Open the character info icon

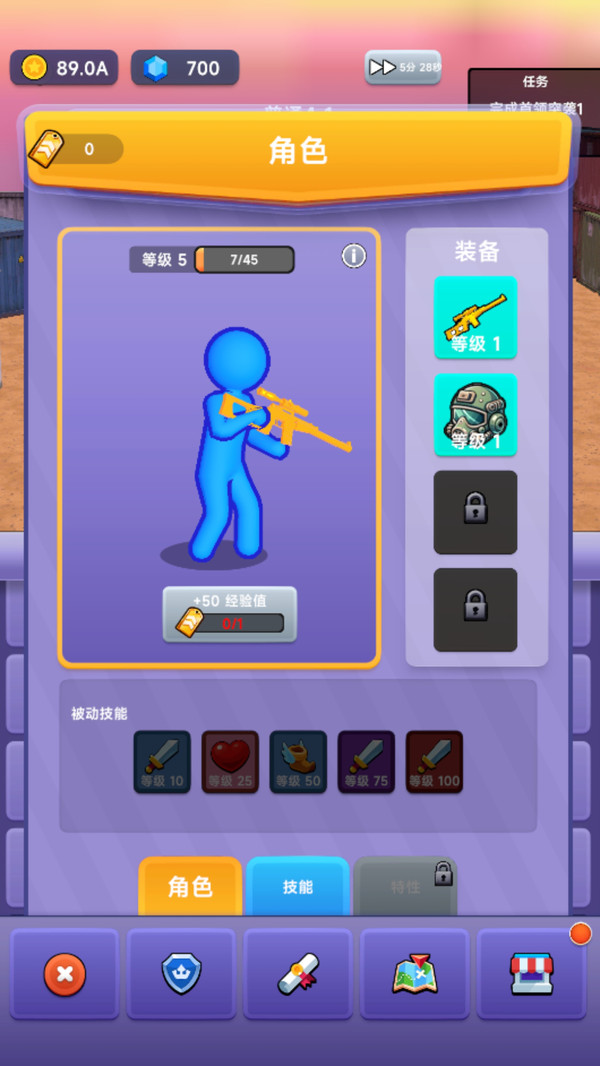[x=354, y=256]
